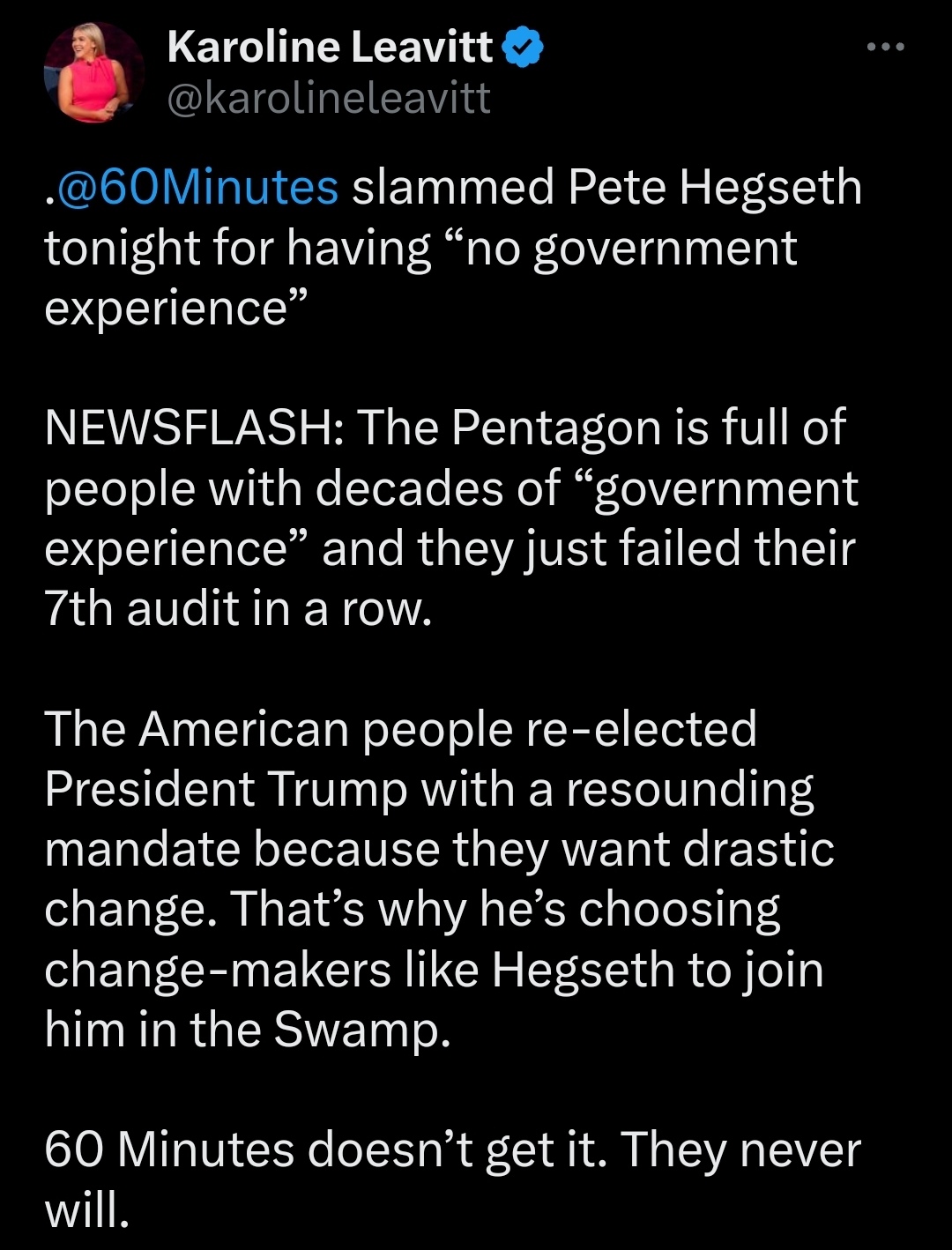Open the @karolineleavitt profile handle
Image resolution: width=952 pixels, height=1250 pixels.
click(328, 99)
